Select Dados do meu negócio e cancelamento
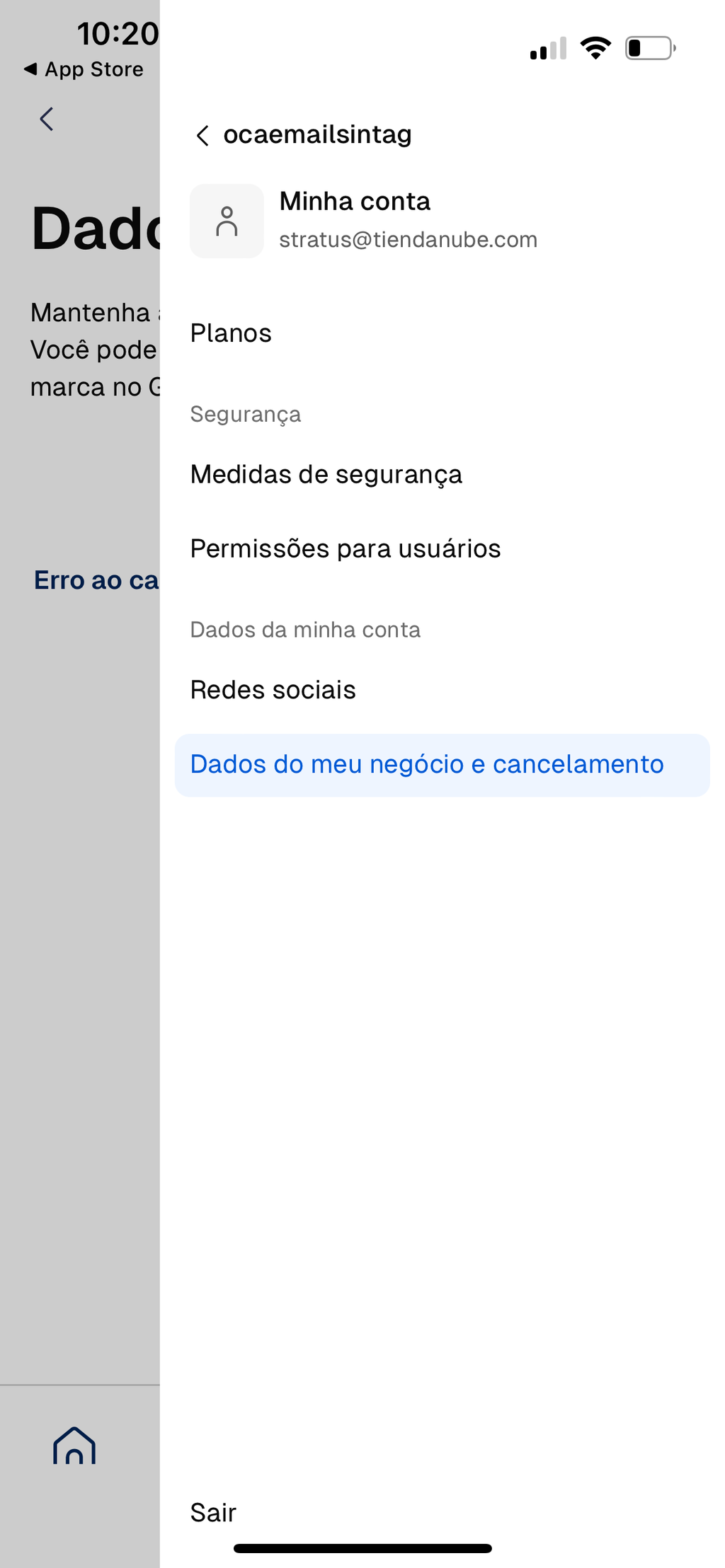 pos(442,765)
